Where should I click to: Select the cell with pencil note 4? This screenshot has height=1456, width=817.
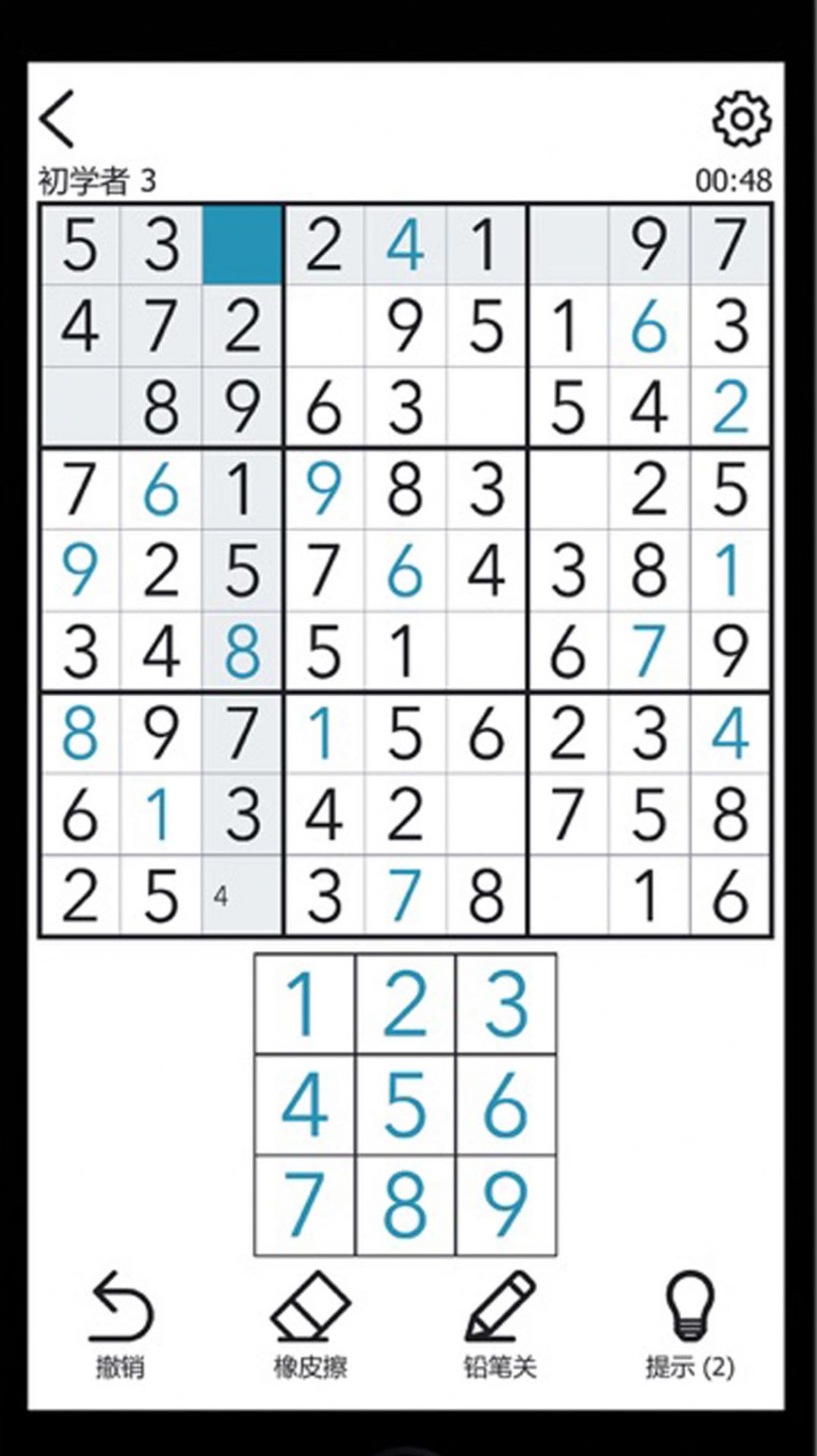tap(241, 896)
